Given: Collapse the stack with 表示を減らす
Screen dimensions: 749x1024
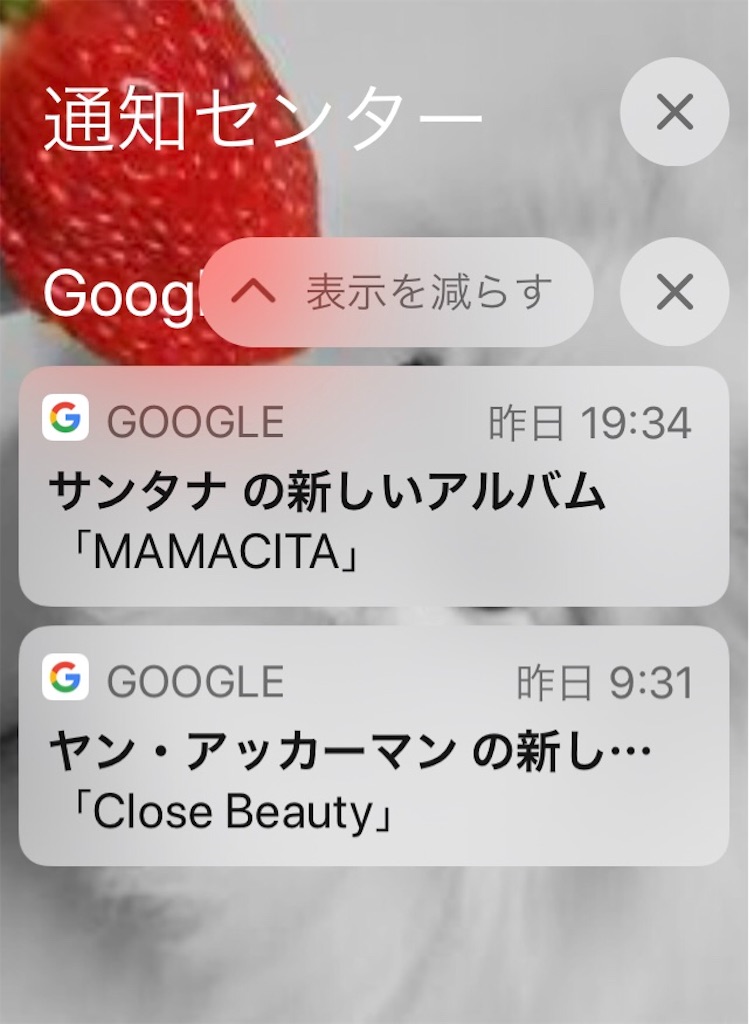Looking at the screenshot, I should (x=397, y=292).
